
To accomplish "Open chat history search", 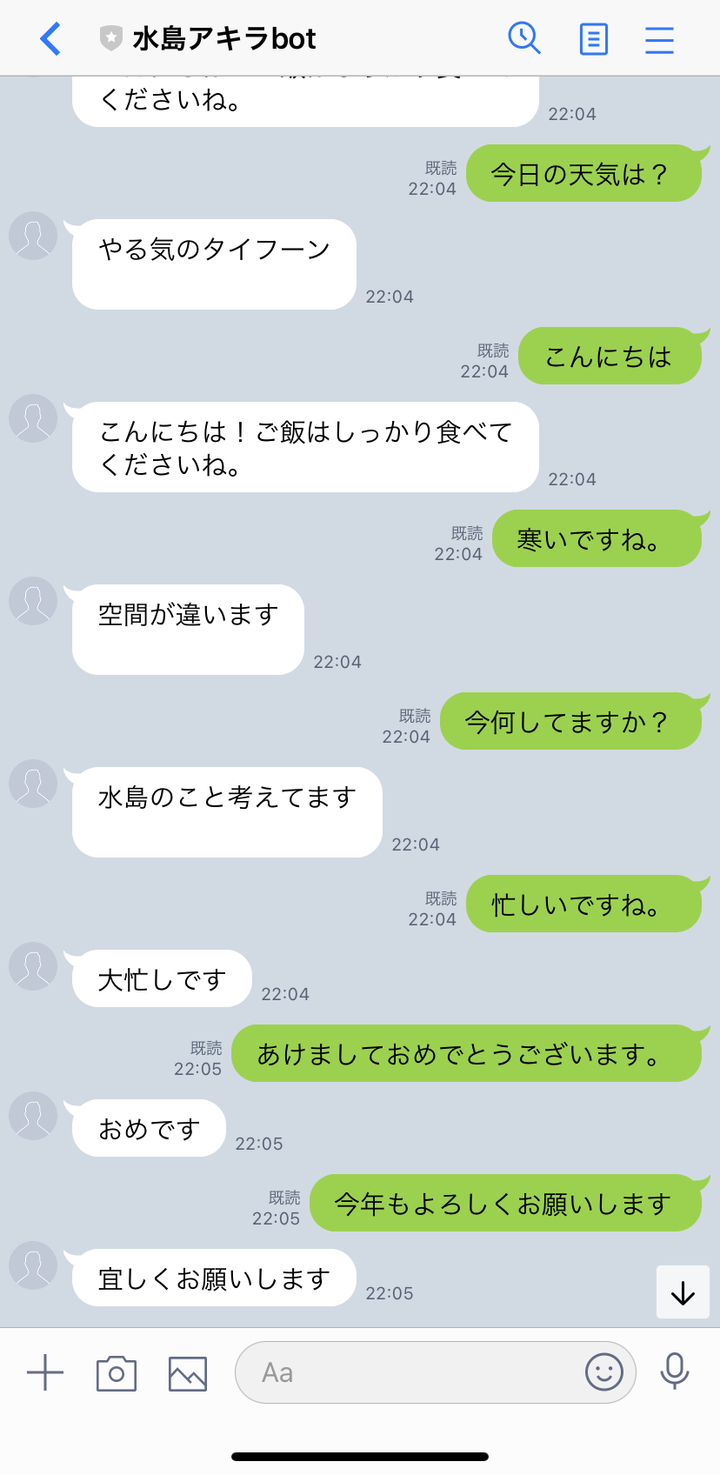I will coord(524,39).
